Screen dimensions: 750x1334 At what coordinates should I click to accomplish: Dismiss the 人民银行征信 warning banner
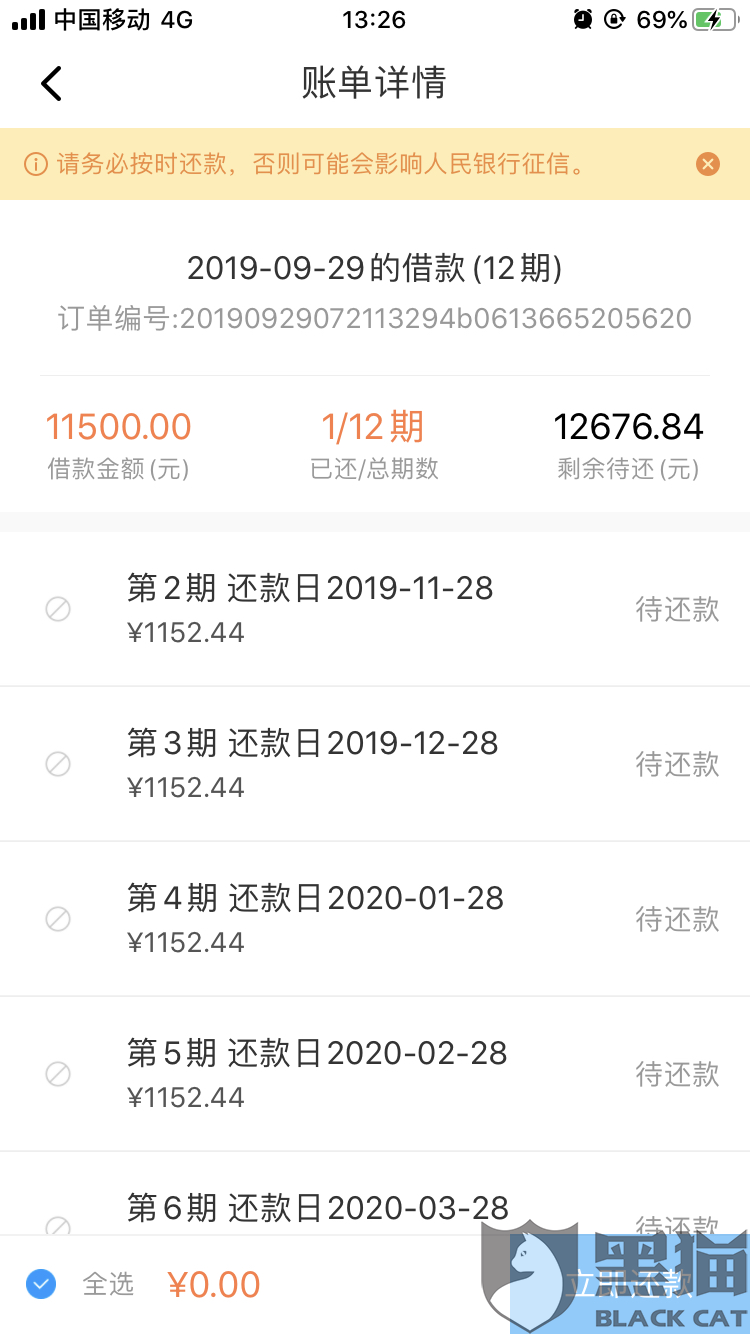pyautogui.click(x=708, y=164)
